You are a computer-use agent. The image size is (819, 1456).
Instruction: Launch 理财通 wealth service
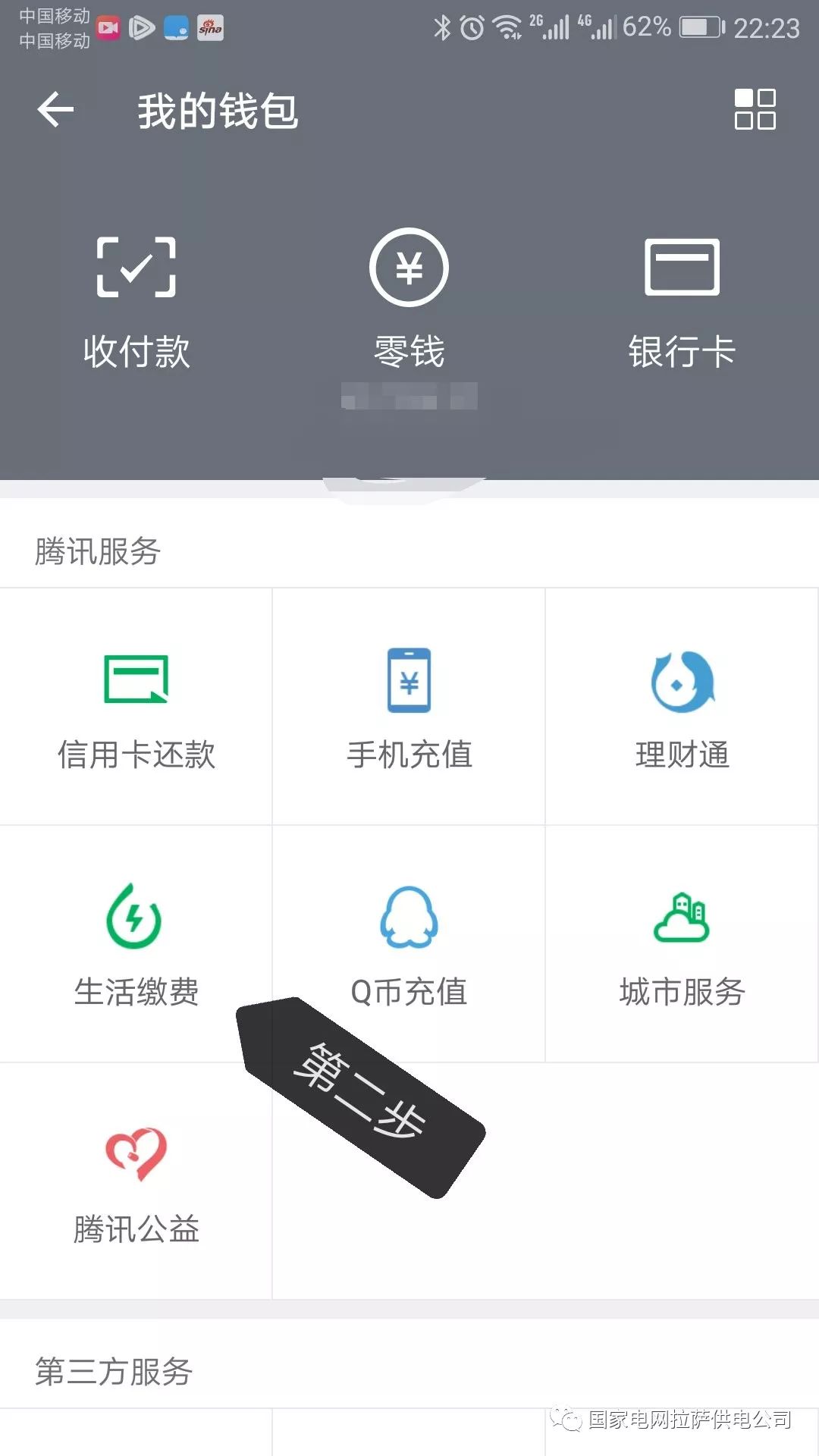[x=682, y=707]
